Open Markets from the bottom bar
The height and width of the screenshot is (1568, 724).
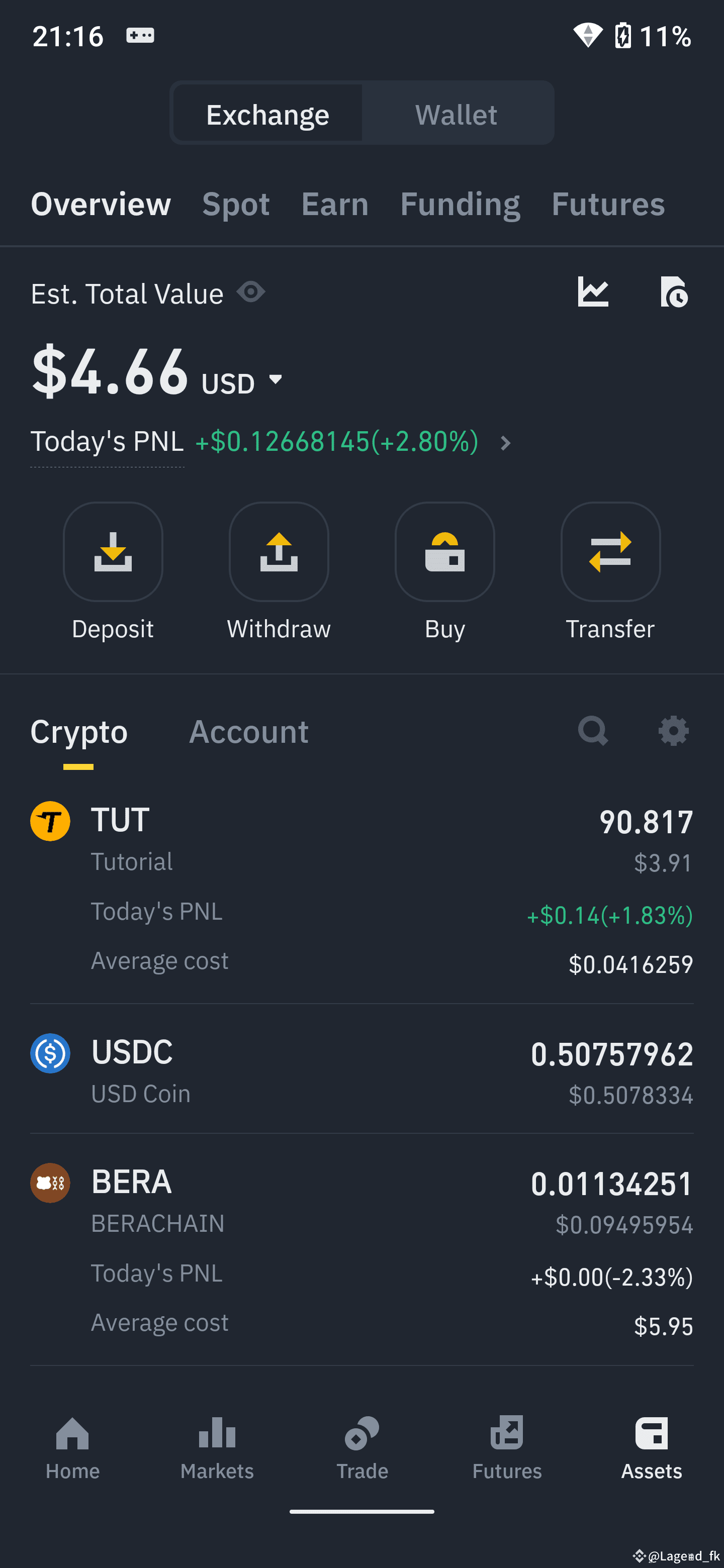[217, 1449]
